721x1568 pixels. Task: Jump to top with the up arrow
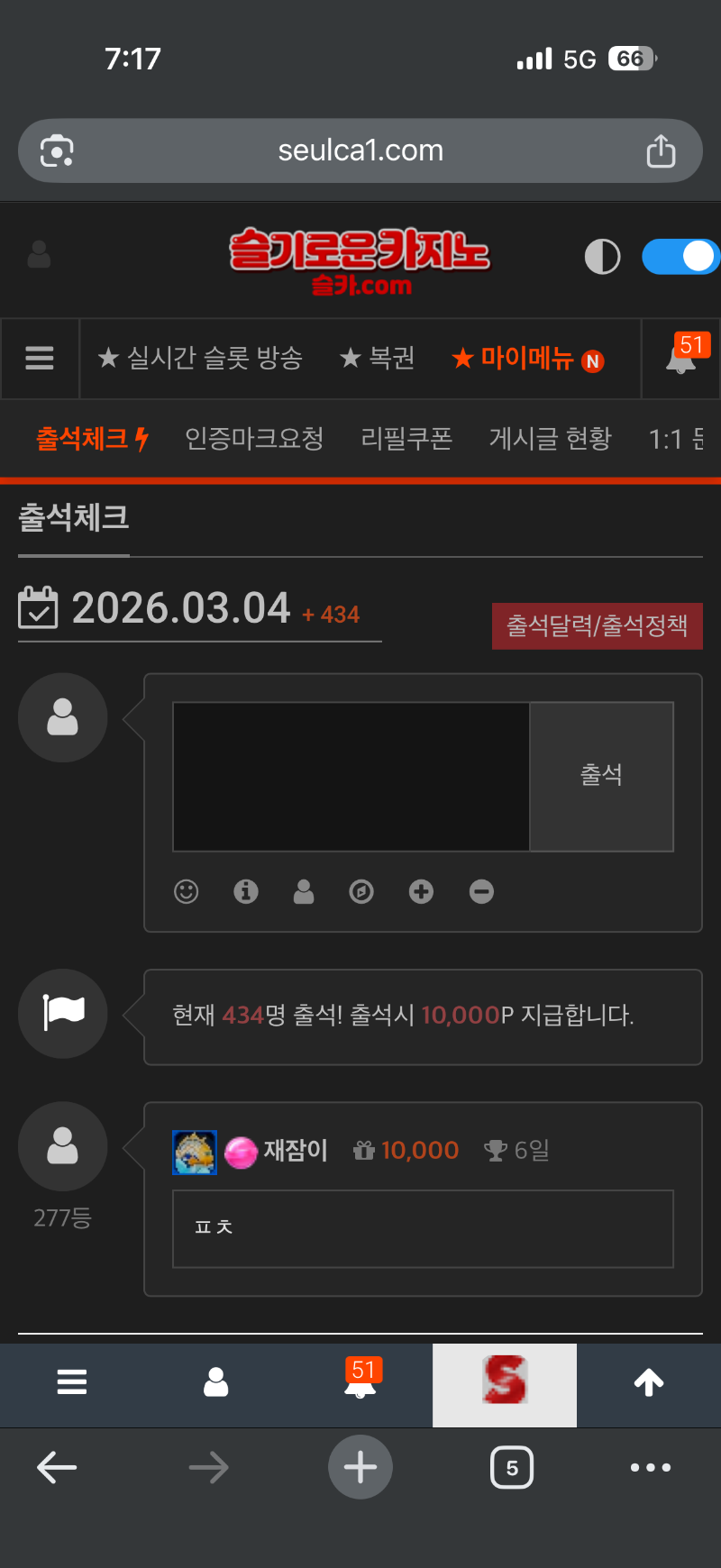coord(649,1382)
